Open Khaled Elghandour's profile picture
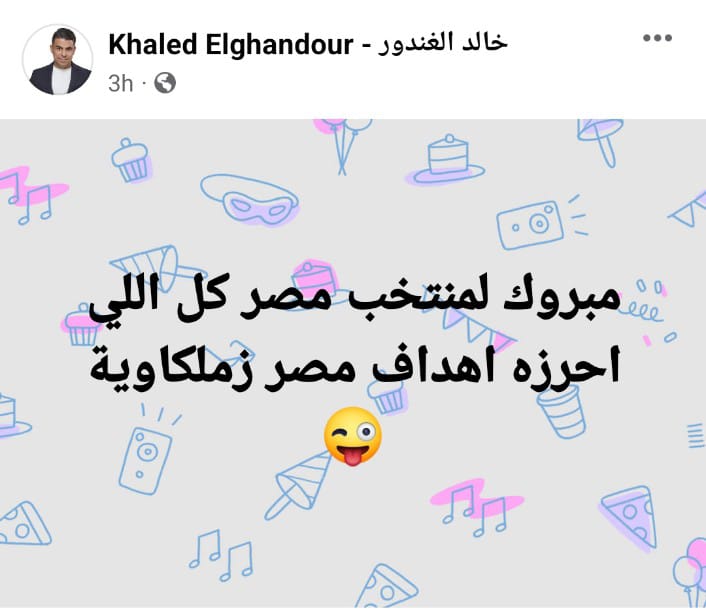706x616 pixels. coord(57,60)
